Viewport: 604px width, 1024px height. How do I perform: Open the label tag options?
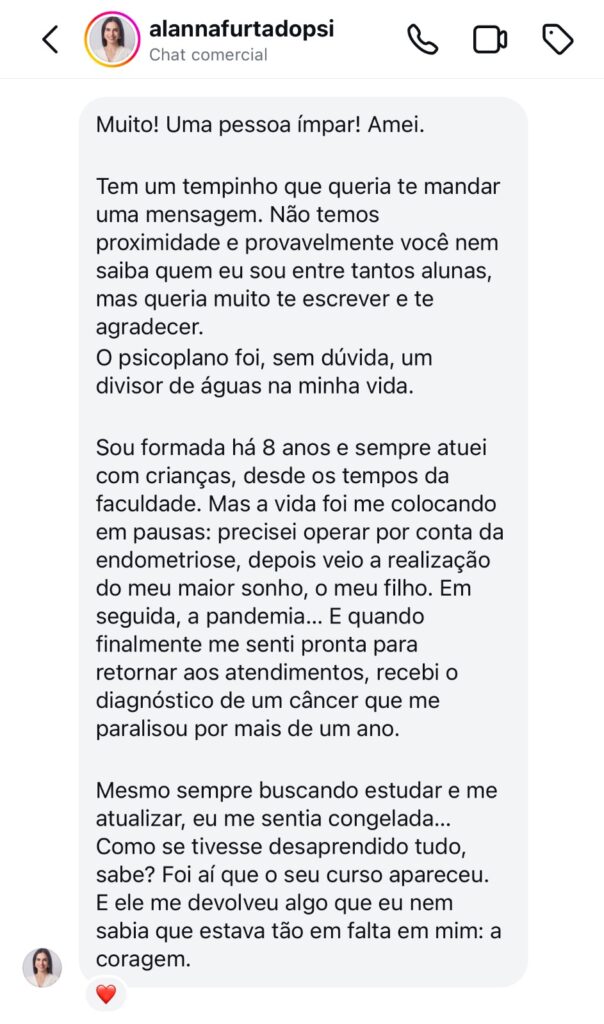(x=557, y=40)
